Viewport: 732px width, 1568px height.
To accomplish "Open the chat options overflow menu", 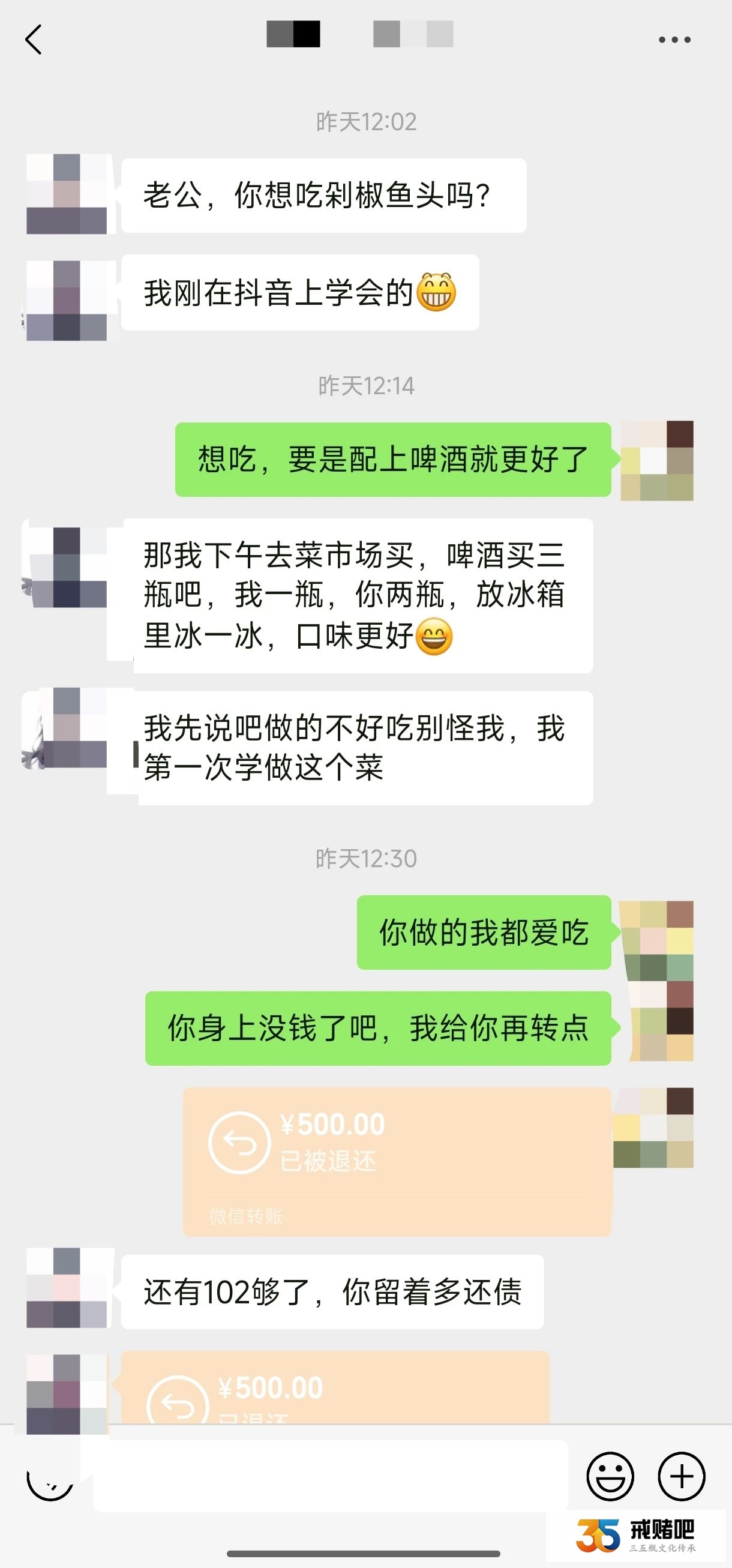I will [674, 40].
